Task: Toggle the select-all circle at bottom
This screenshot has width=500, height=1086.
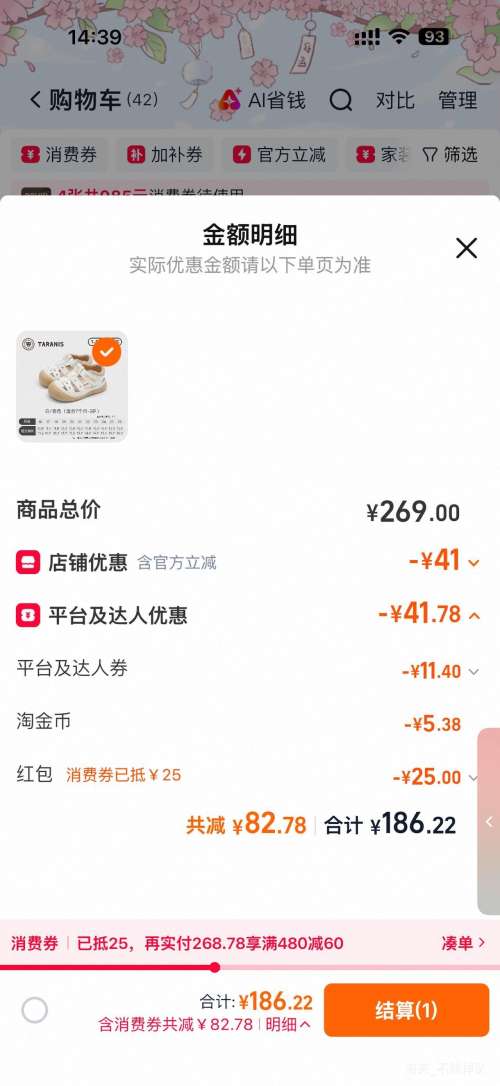Action: point(35,1011)
